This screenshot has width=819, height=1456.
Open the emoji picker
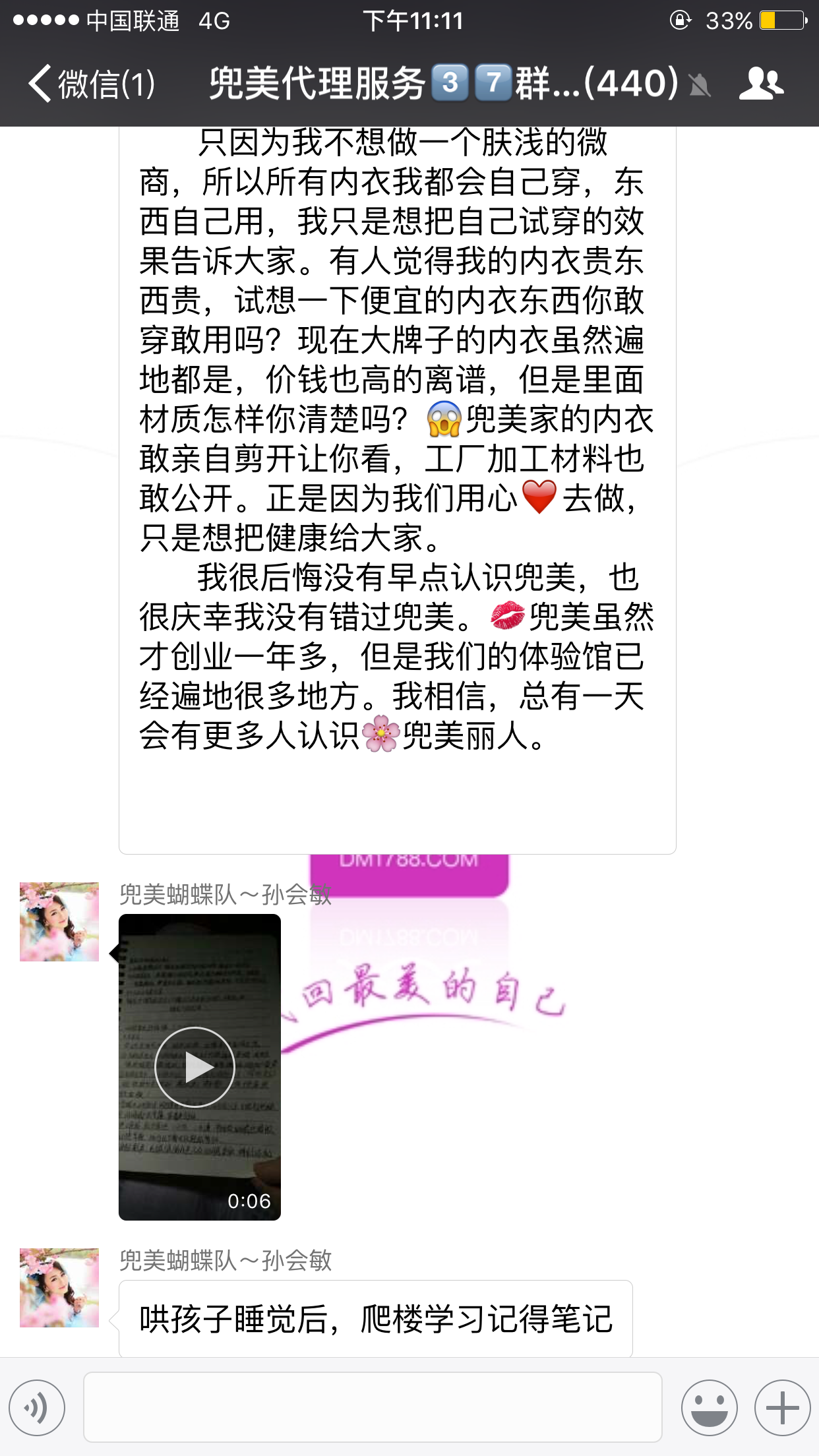click(709, 1408)
